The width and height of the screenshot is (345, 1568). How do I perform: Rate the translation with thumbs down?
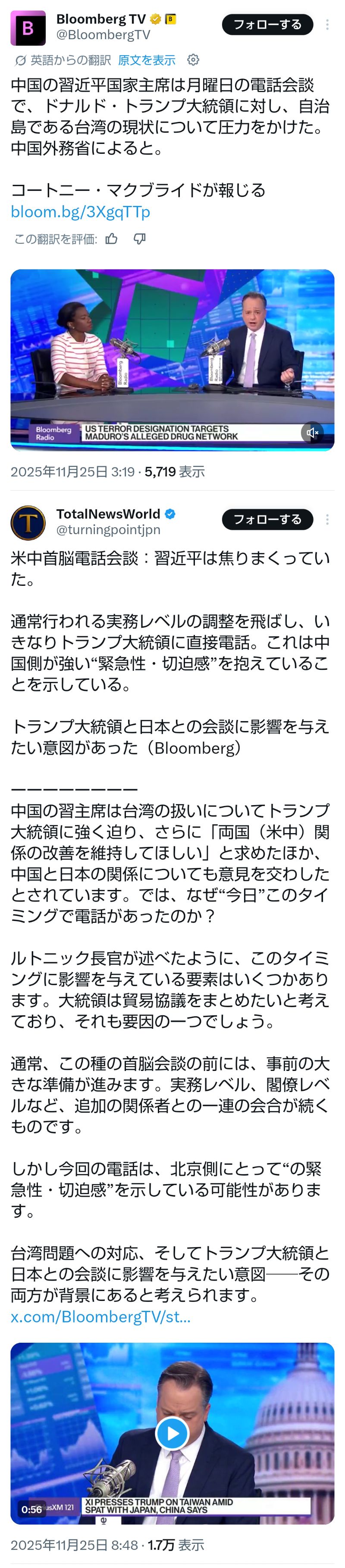coord(140,239)
